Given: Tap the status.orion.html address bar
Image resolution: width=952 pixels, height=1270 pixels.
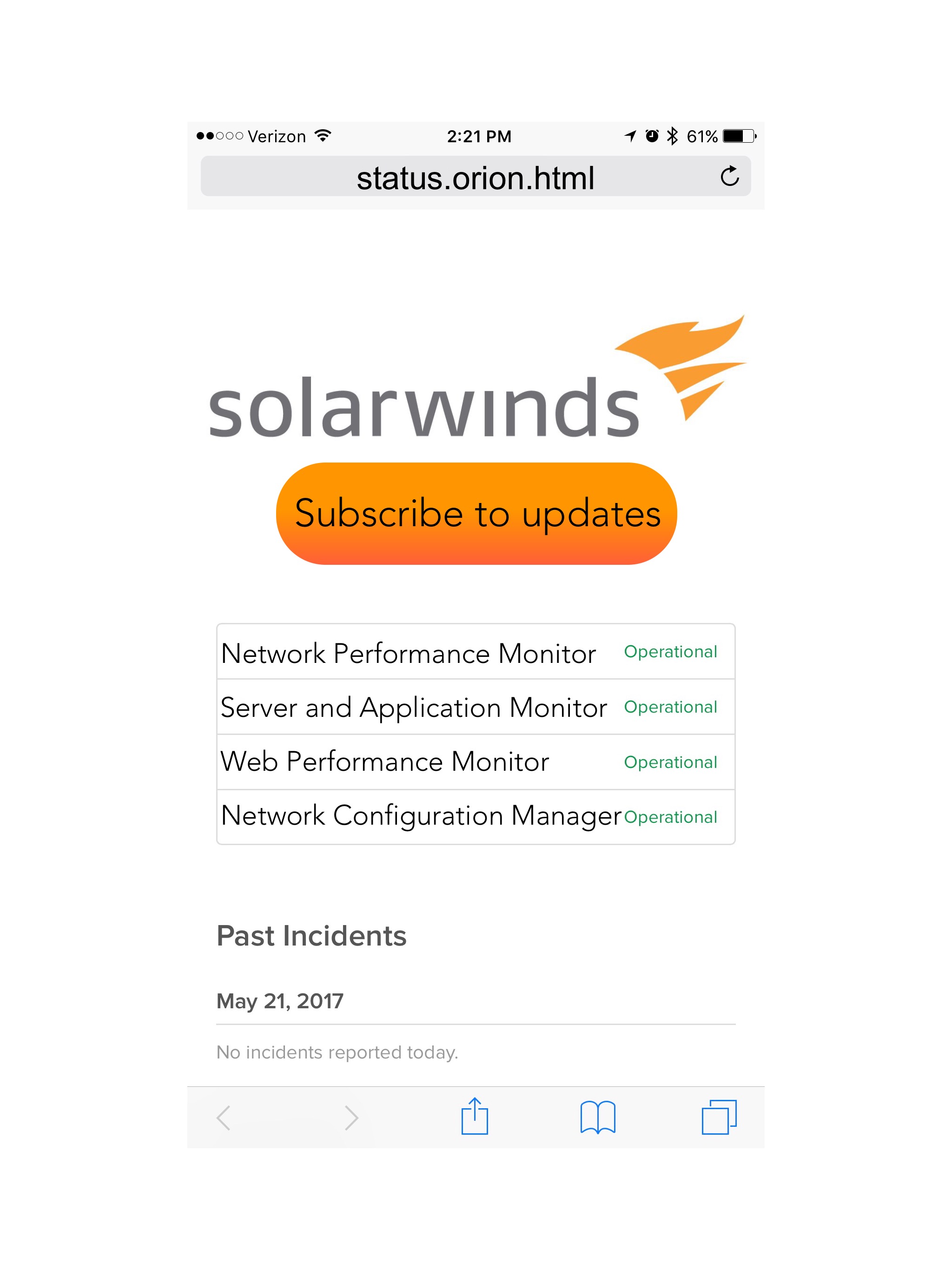Looking at the screenshot, I should click(474, 178).
